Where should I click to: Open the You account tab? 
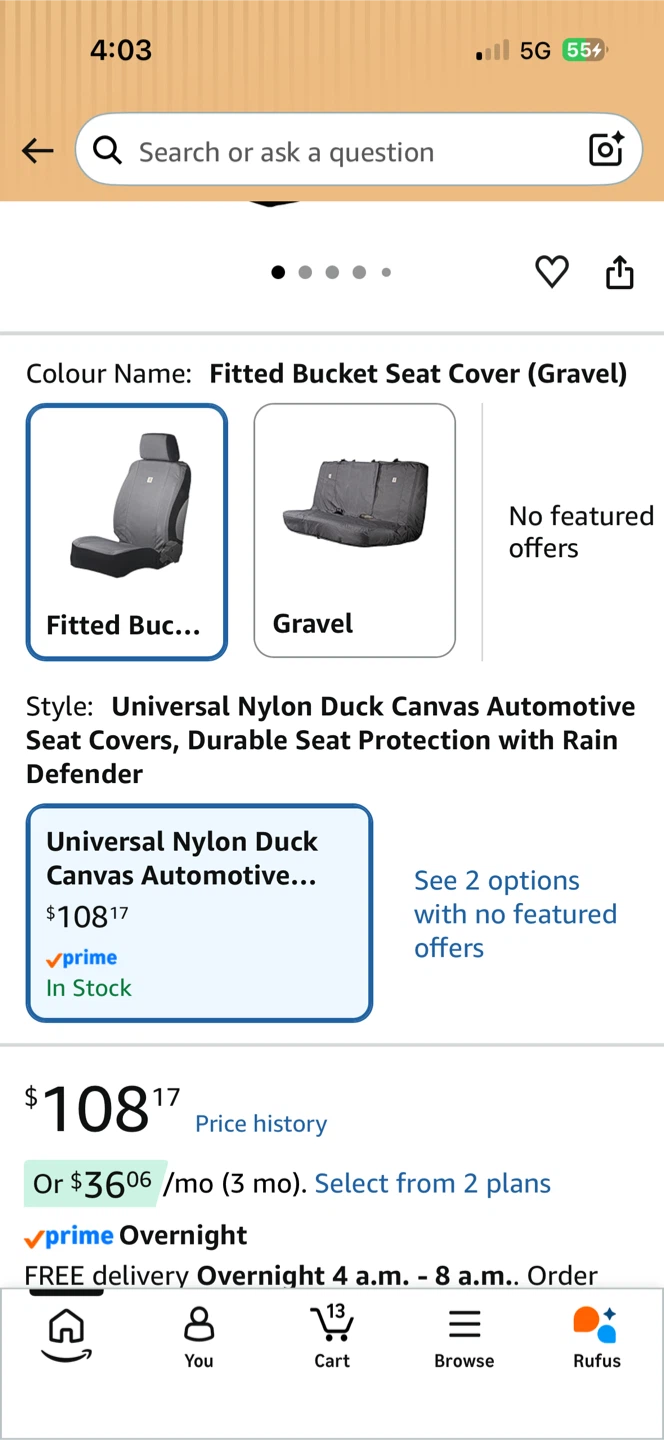[199, 1337]
